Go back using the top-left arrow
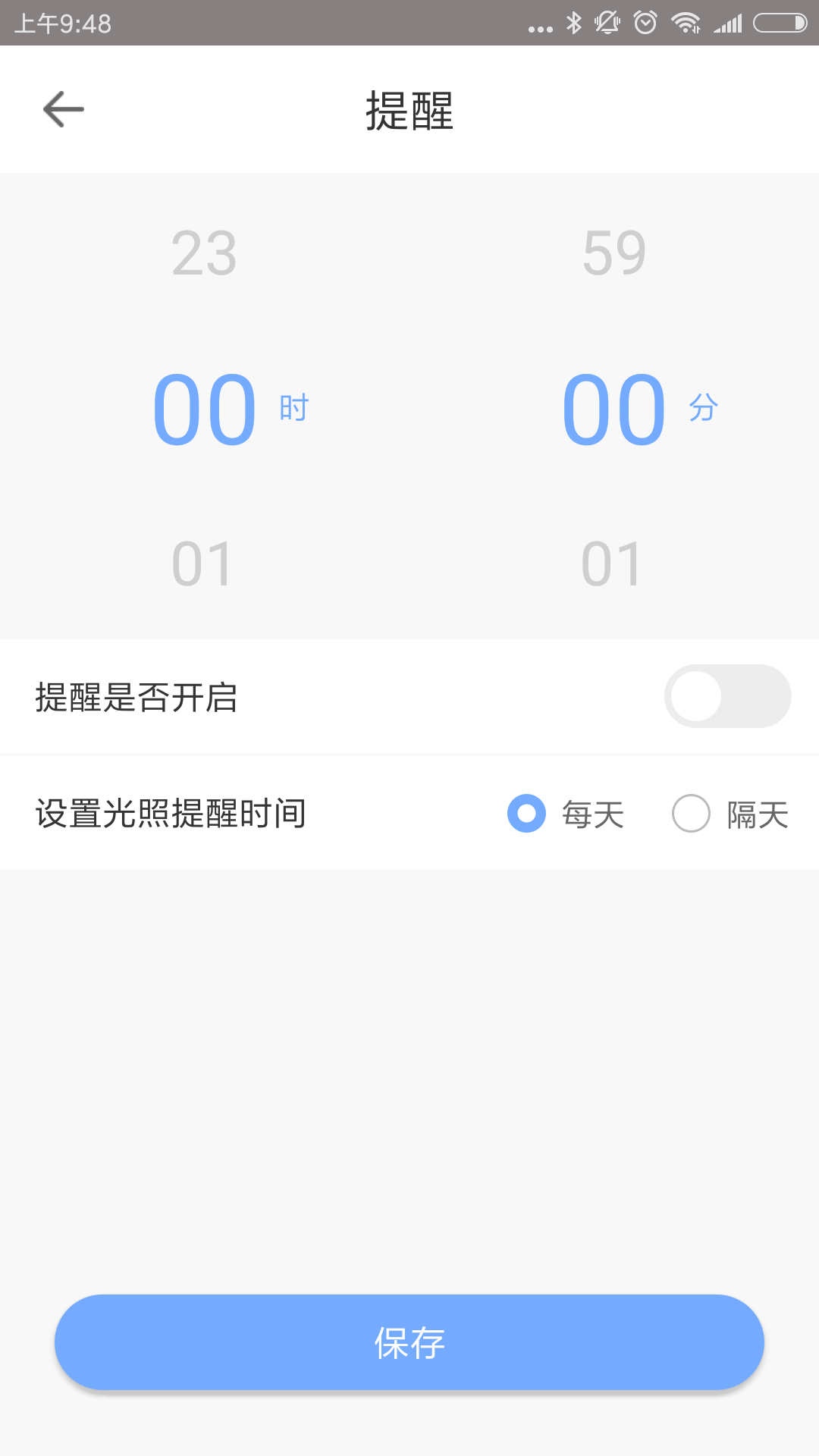The width and height of the screenshot is (819, 1456). tap(64, 109)
